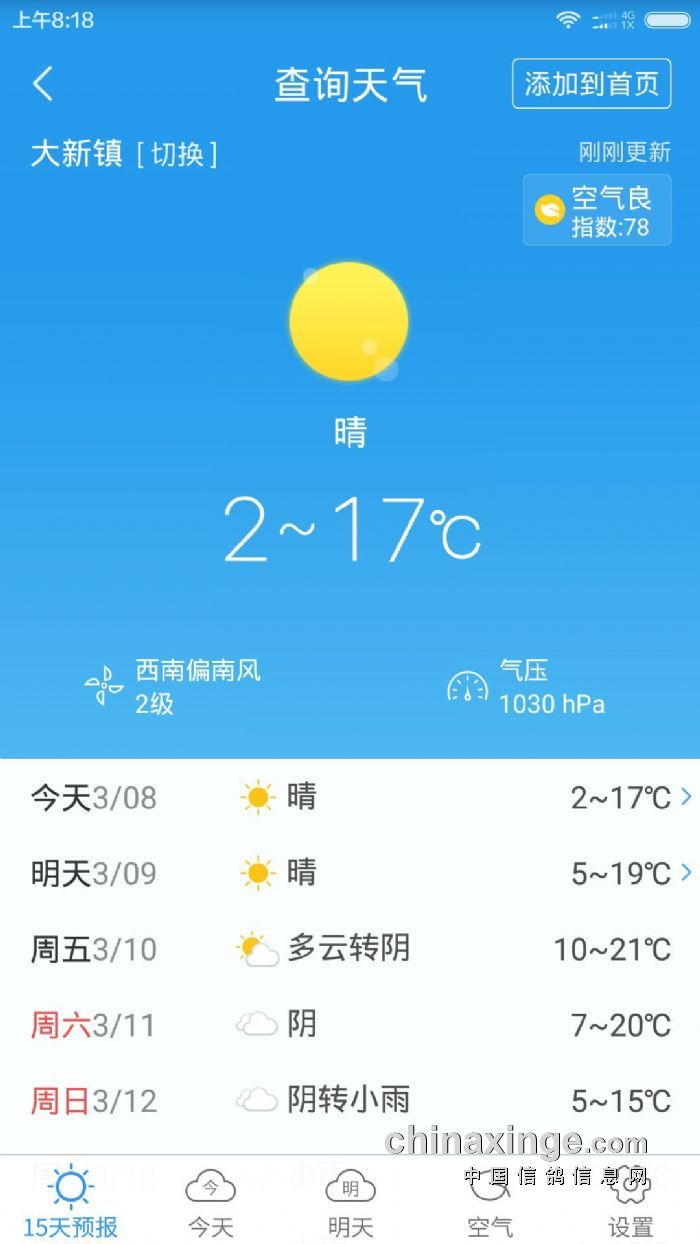Open today's 3/08 forecast row

click(350, 797)
